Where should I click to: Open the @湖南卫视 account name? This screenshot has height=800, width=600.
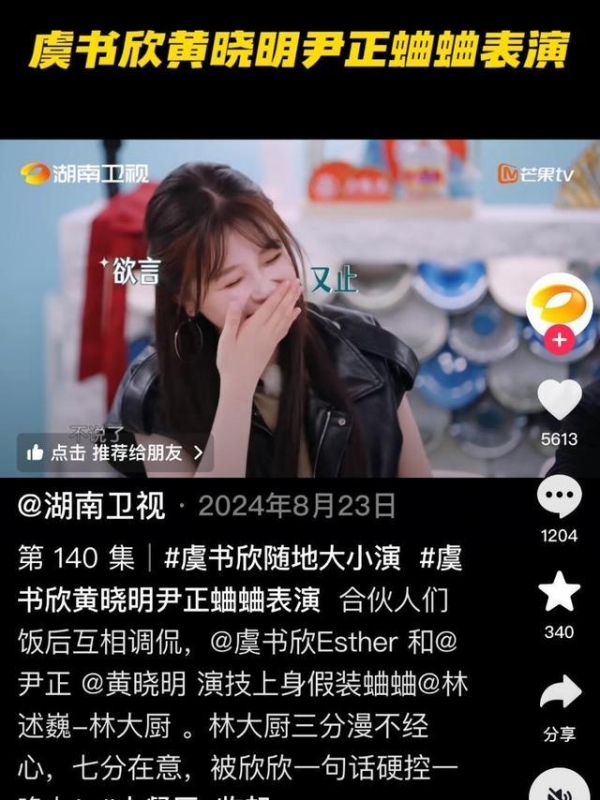tap(91, 506)
